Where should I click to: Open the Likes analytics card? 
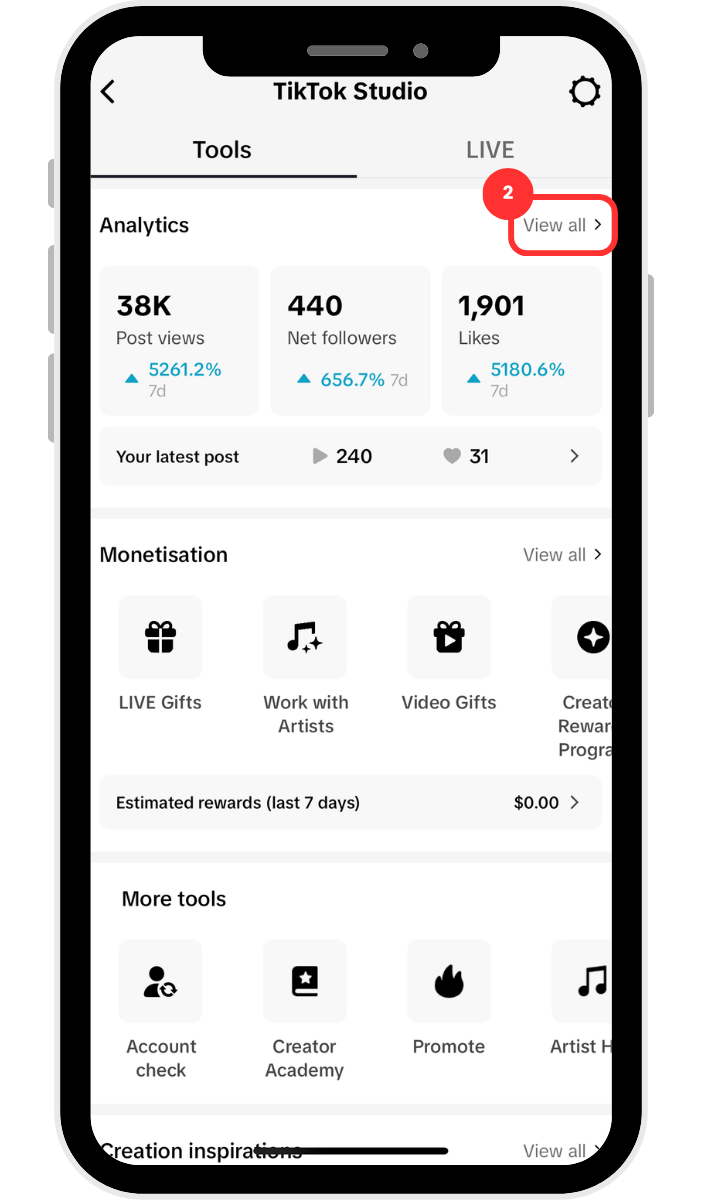coord(521,340)
